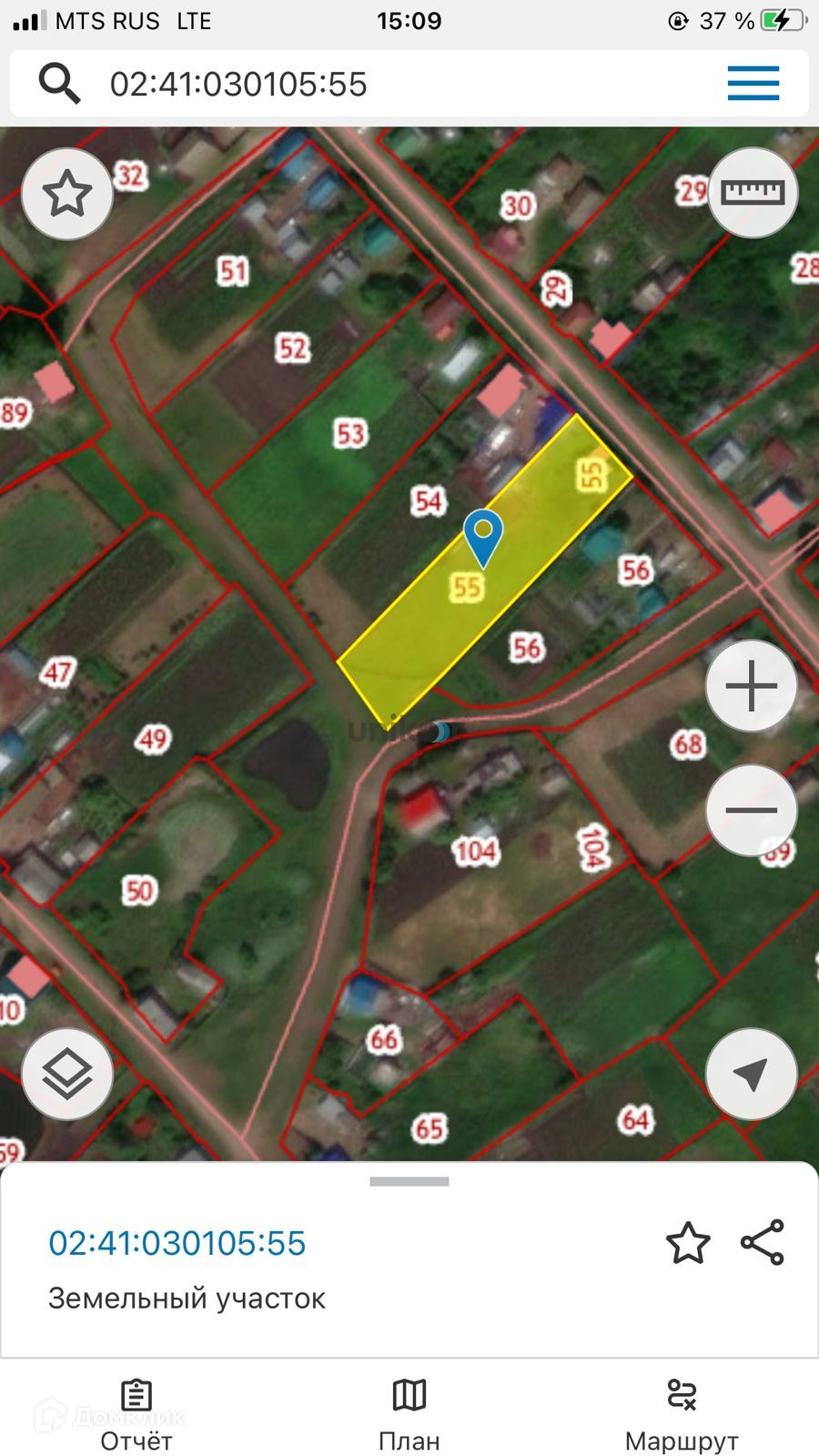Zoom out with the minus button
This screenshot has height=1456, width=819.
[752, 810]
